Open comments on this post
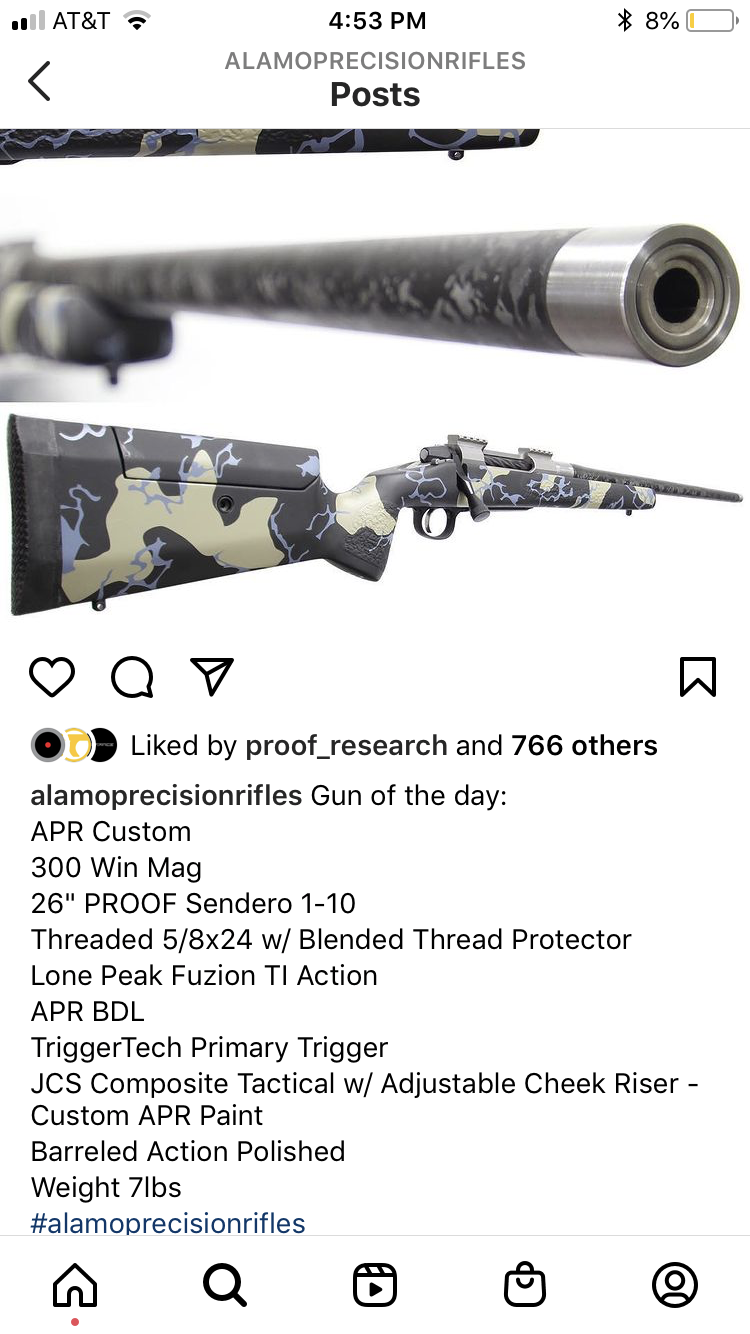The image size is (750, 1334). tap(132, 677)
